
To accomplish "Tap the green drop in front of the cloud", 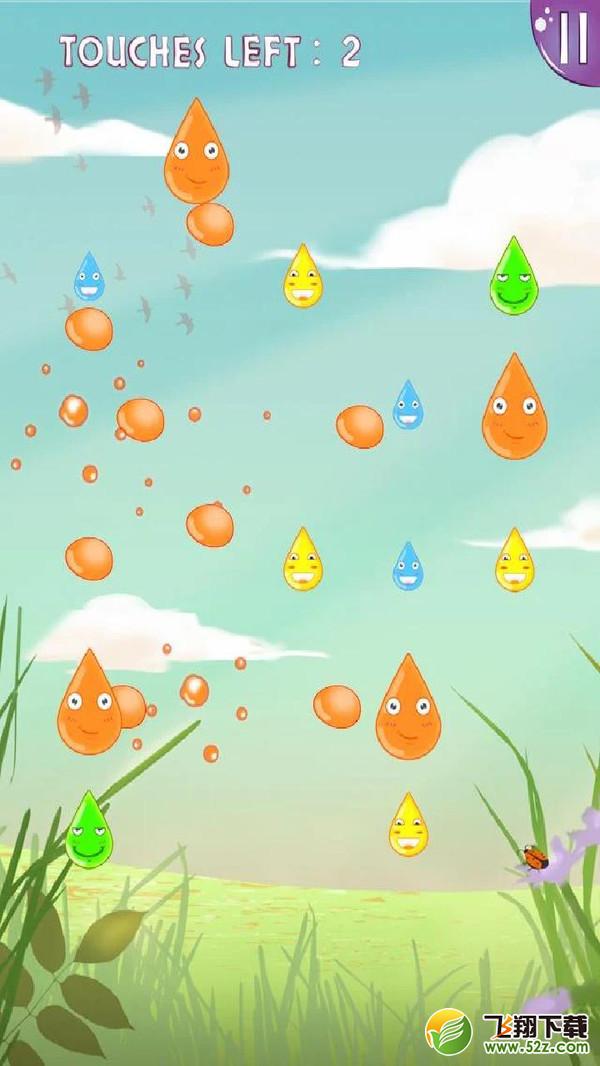I will [x=514, y=276].
